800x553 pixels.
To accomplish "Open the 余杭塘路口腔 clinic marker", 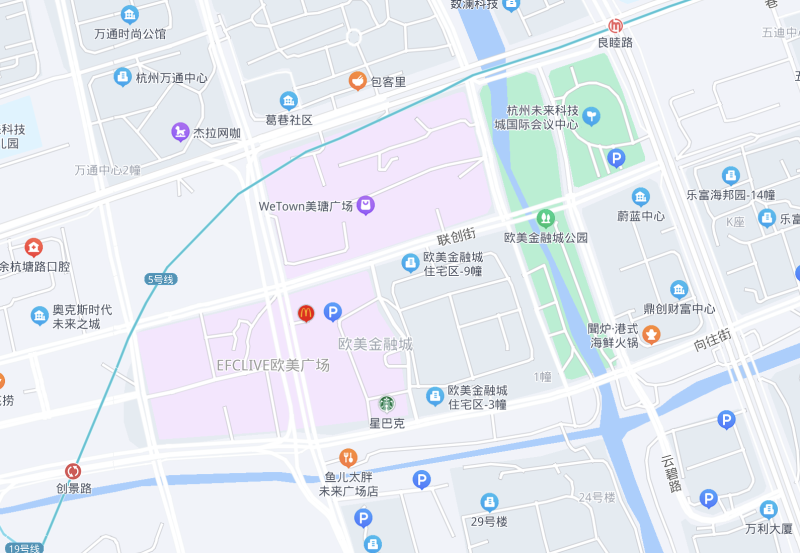I will (x=34, y=247).
